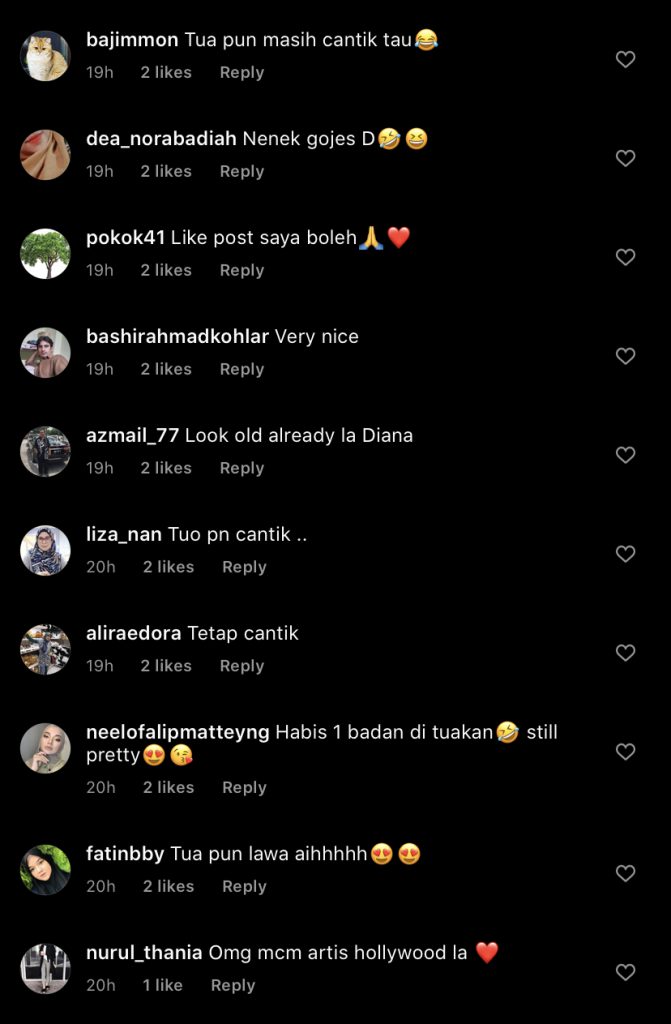View who liked aliraedora's comment
The image size is (671, 1024).
(x=165, y=666)
